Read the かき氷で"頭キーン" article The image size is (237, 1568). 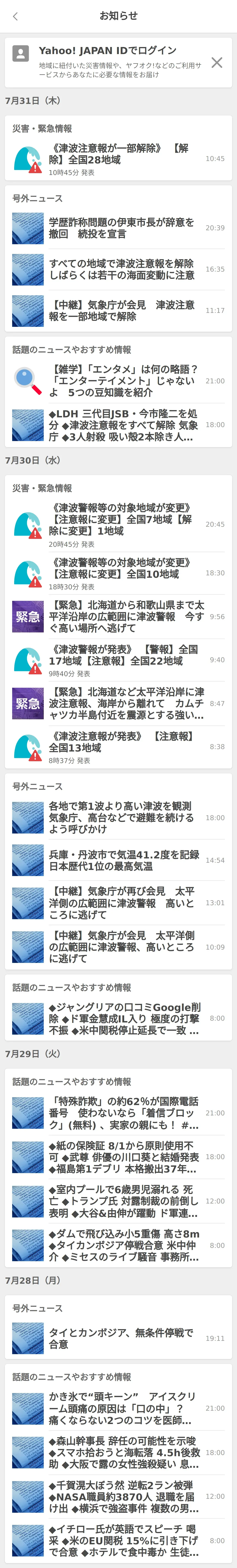click(x=119, y=1408)
